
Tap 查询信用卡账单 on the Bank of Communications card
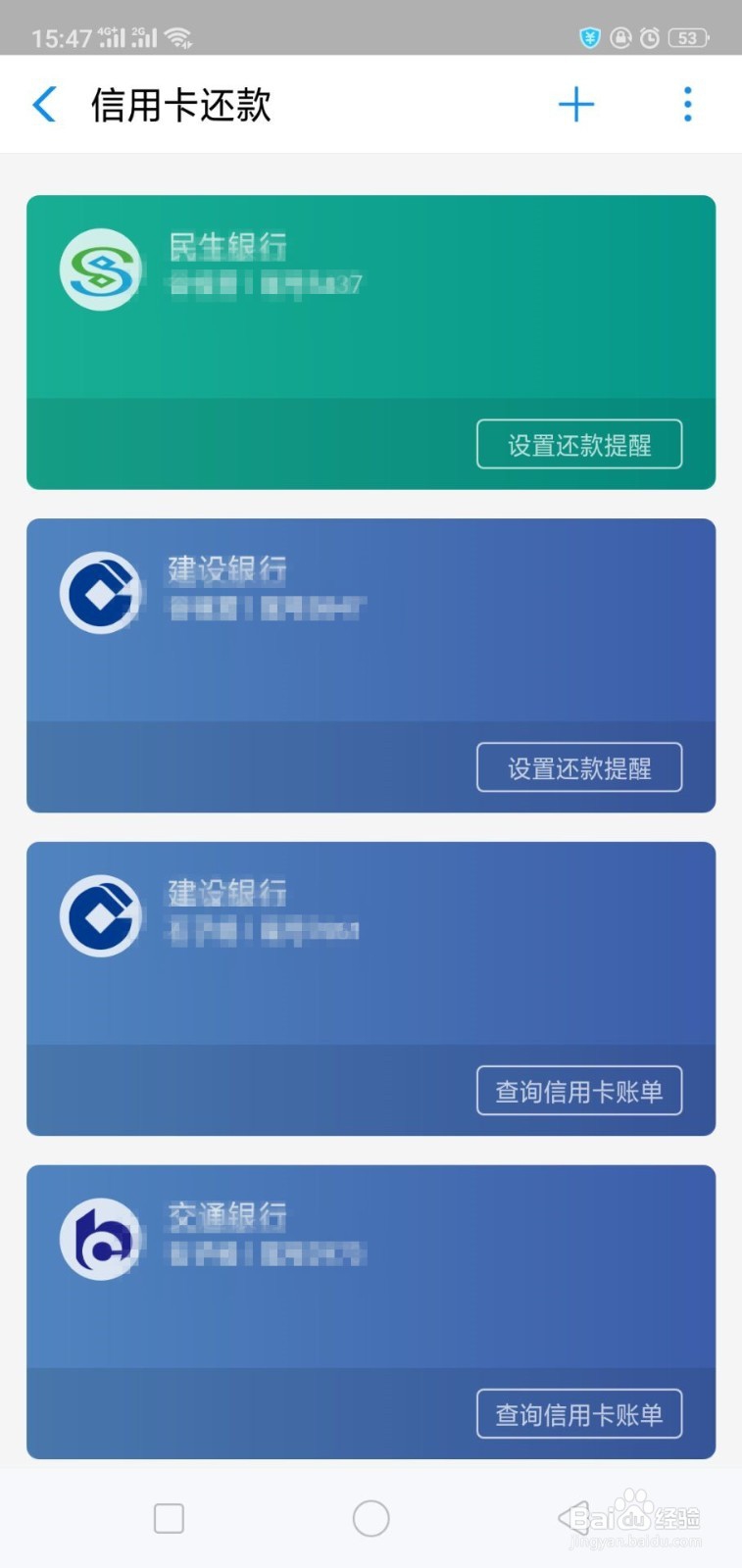click(x=579, y=1414)
